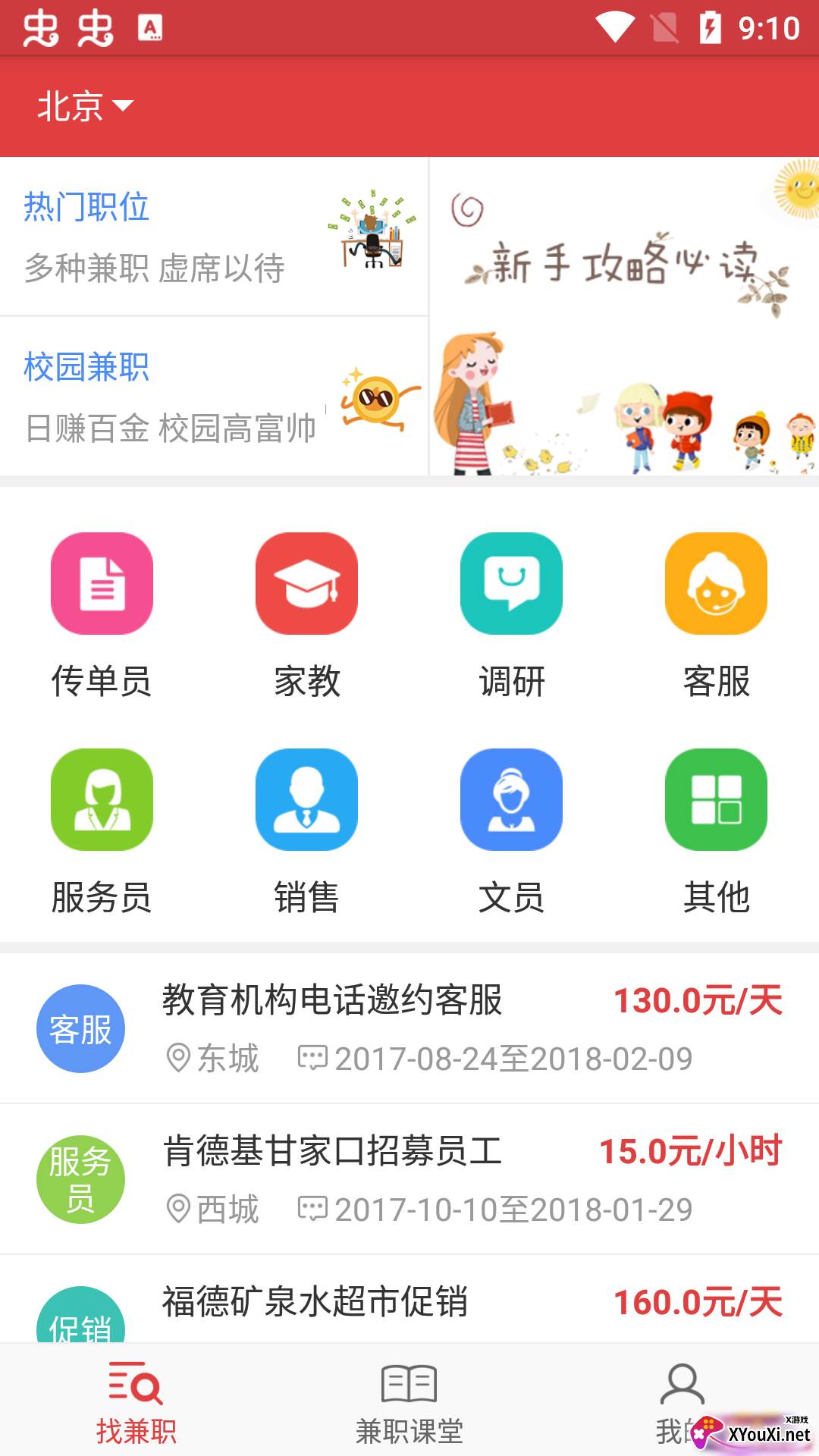Open the 热门职位 card
Image resolution: width=819 pixels, height=1456 pixels.
(x=214, y=236)
